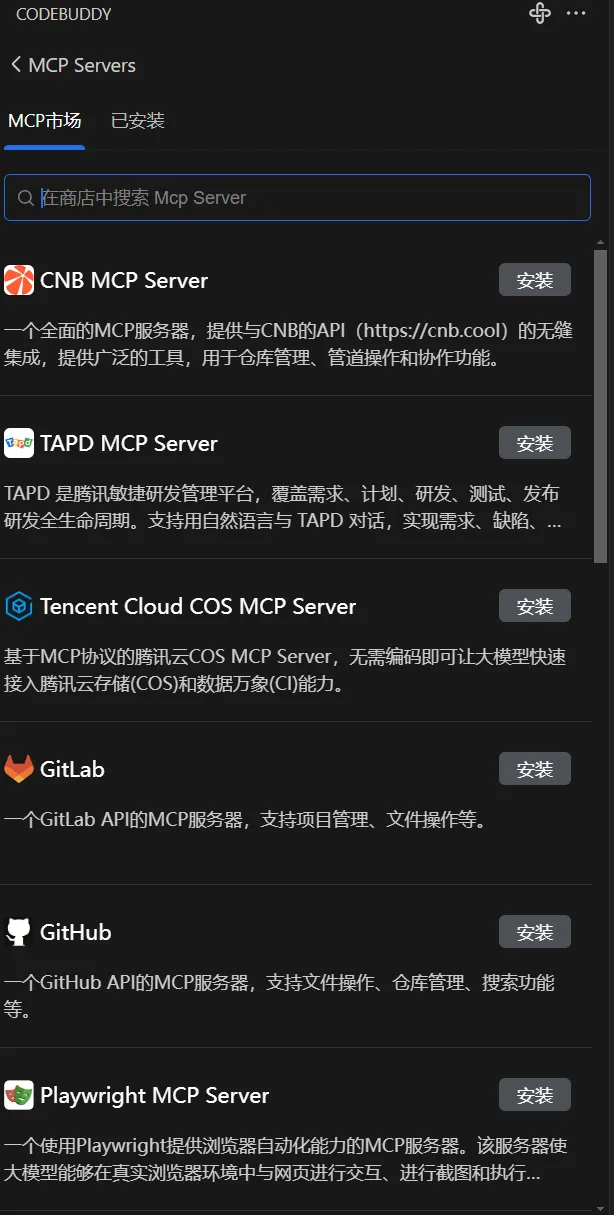Install CNB MCP Server
This screenshot has height=1215, width=614.
pyautogui.click(x=534, y=280)
